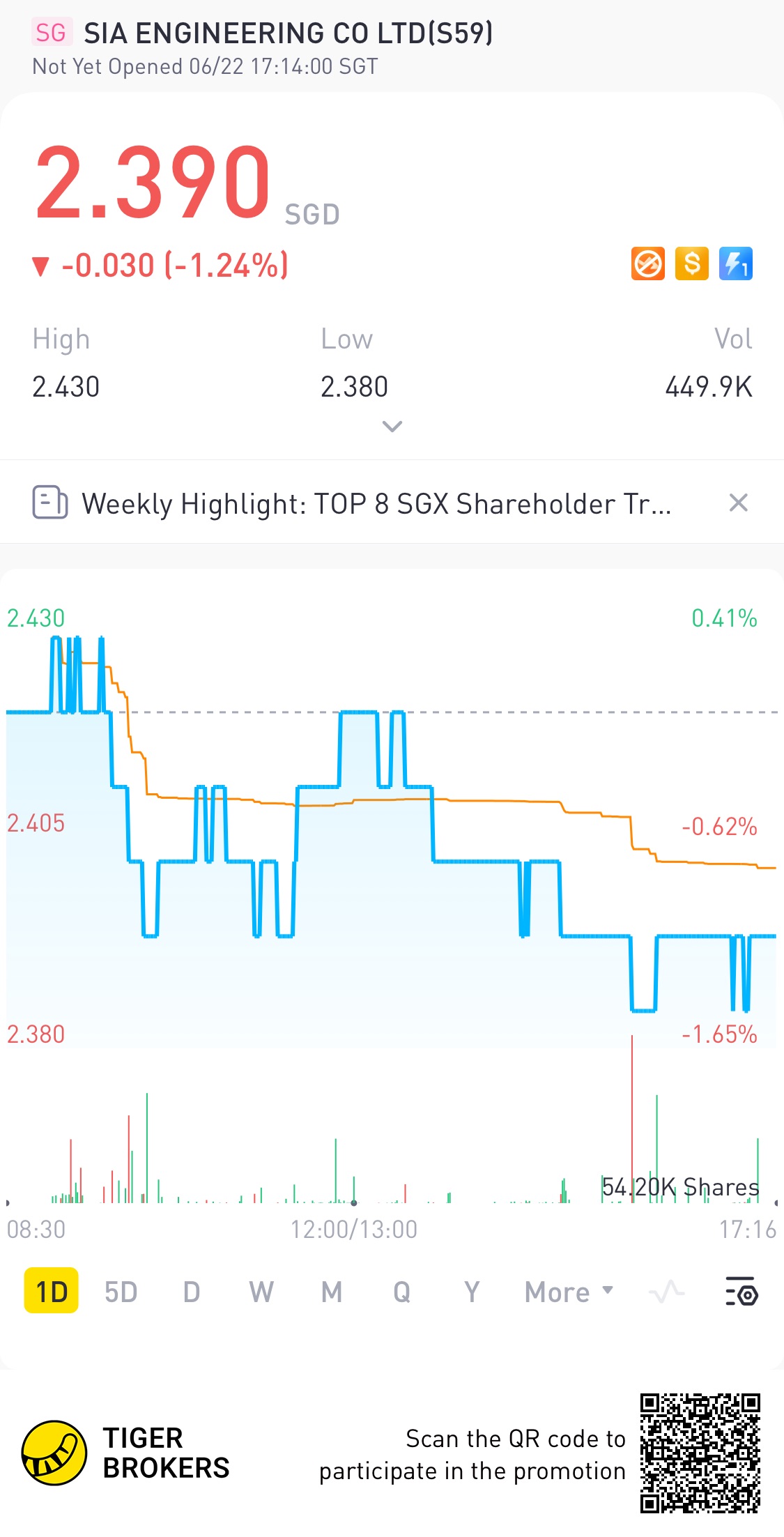
Task: Select the quarterly Q chart
Action: coord(401,1292)
